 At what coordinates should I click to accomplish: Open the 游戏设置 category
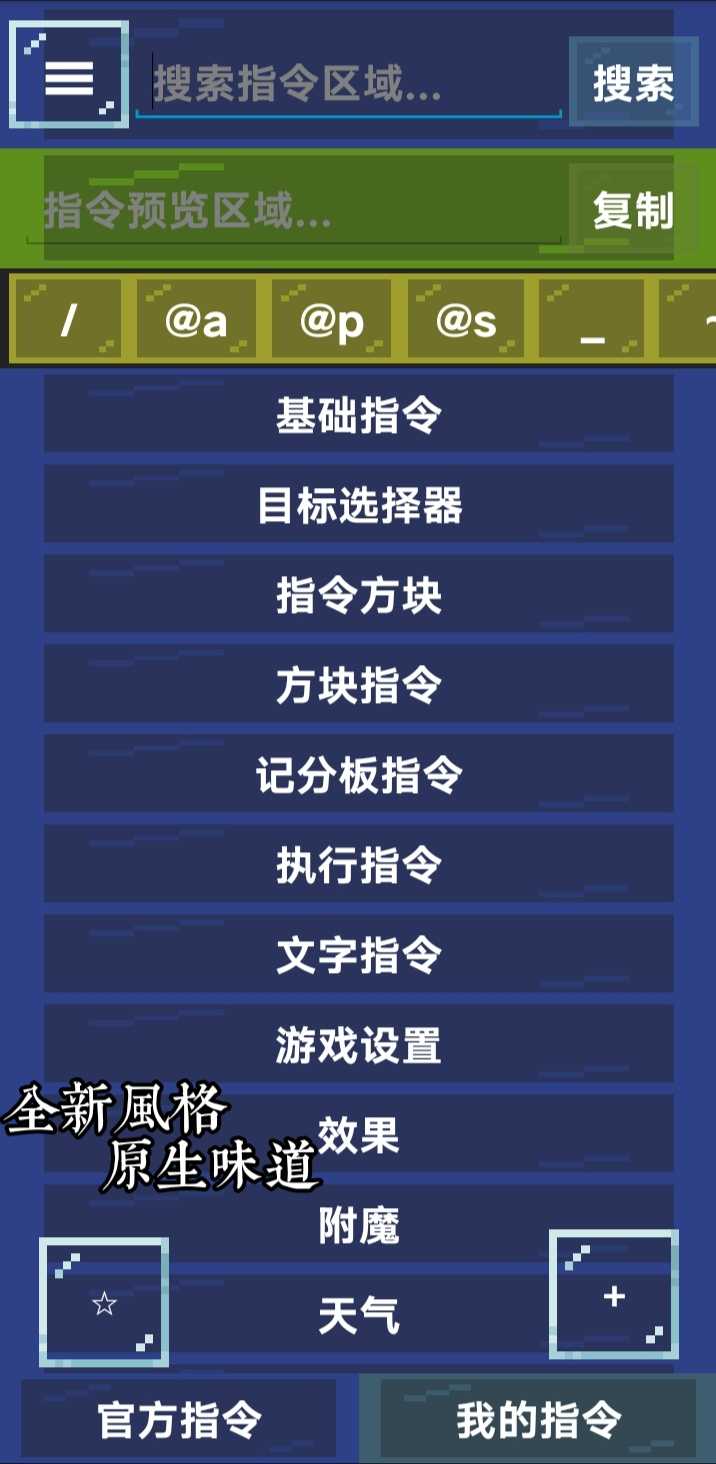(x=358, y=1045)
